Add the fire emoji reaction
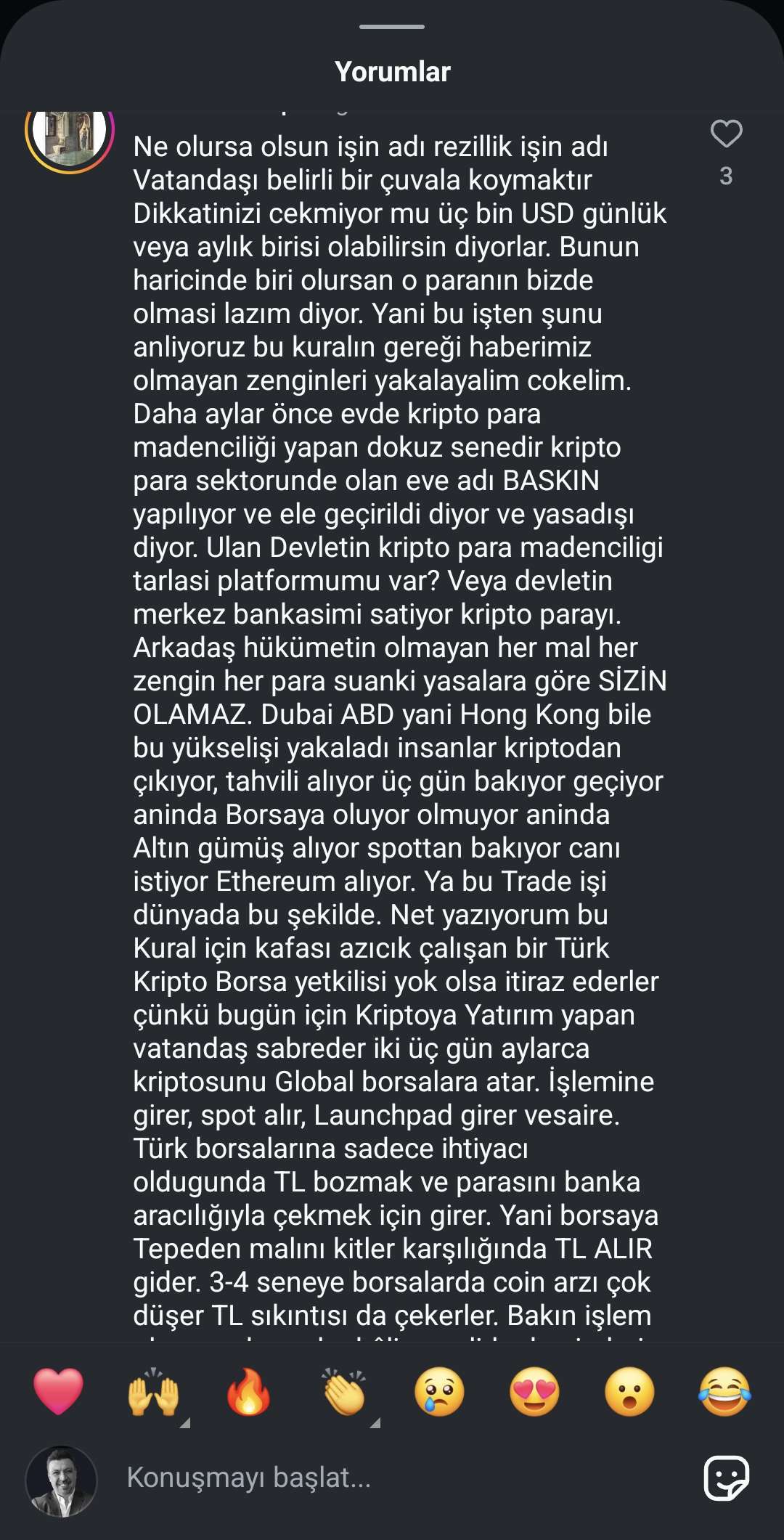The width and height of the screenshot is (784, 1540). (248, 1391)
